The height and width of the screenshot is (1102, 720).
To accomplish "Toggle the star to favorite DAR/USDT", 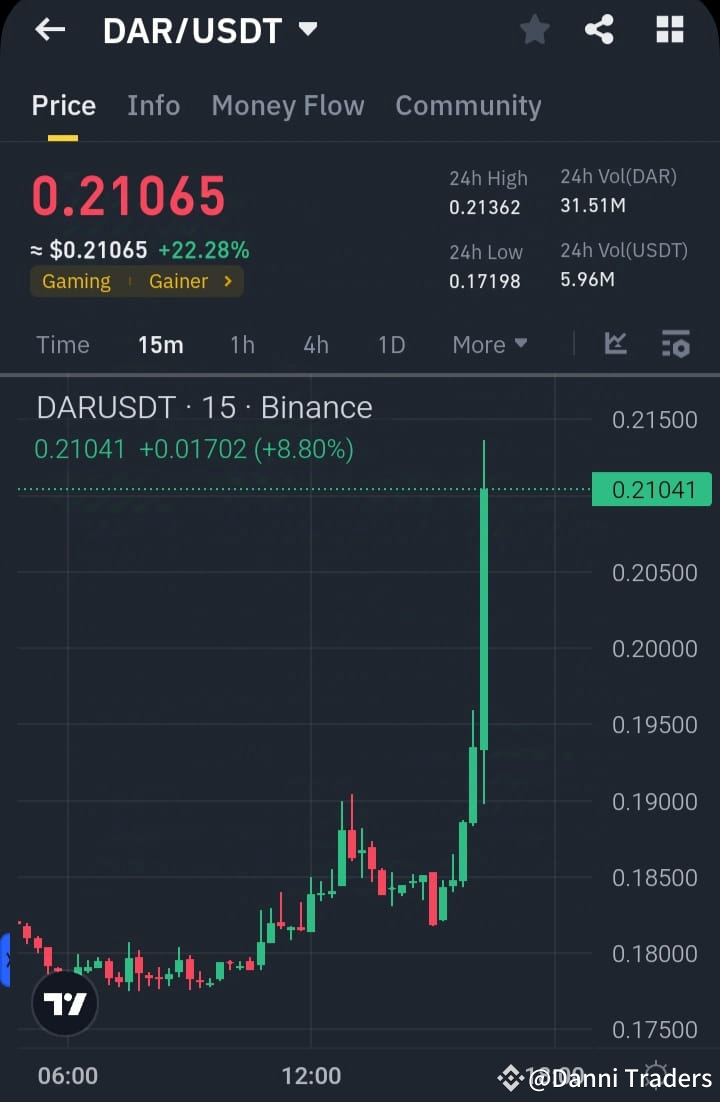I will tap(534, 29).
